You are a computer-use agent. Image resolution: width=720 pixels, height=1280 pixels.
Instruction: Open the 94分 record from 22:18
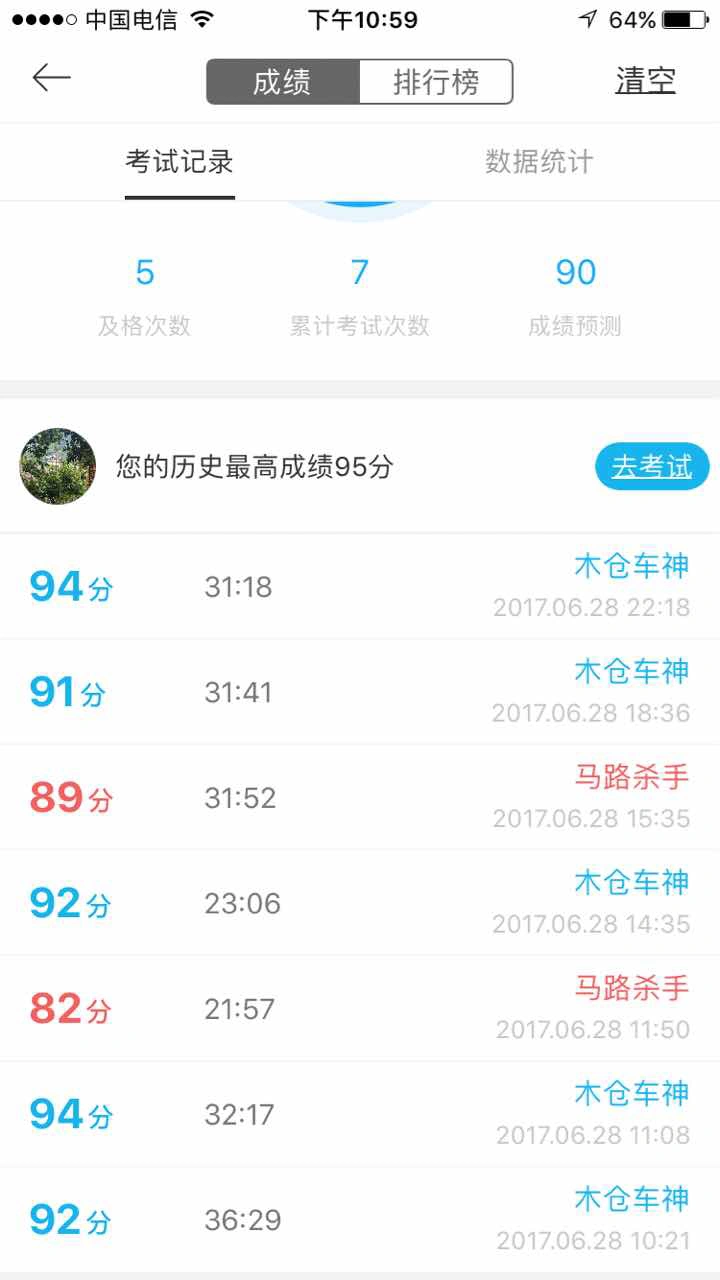(360, 586)
